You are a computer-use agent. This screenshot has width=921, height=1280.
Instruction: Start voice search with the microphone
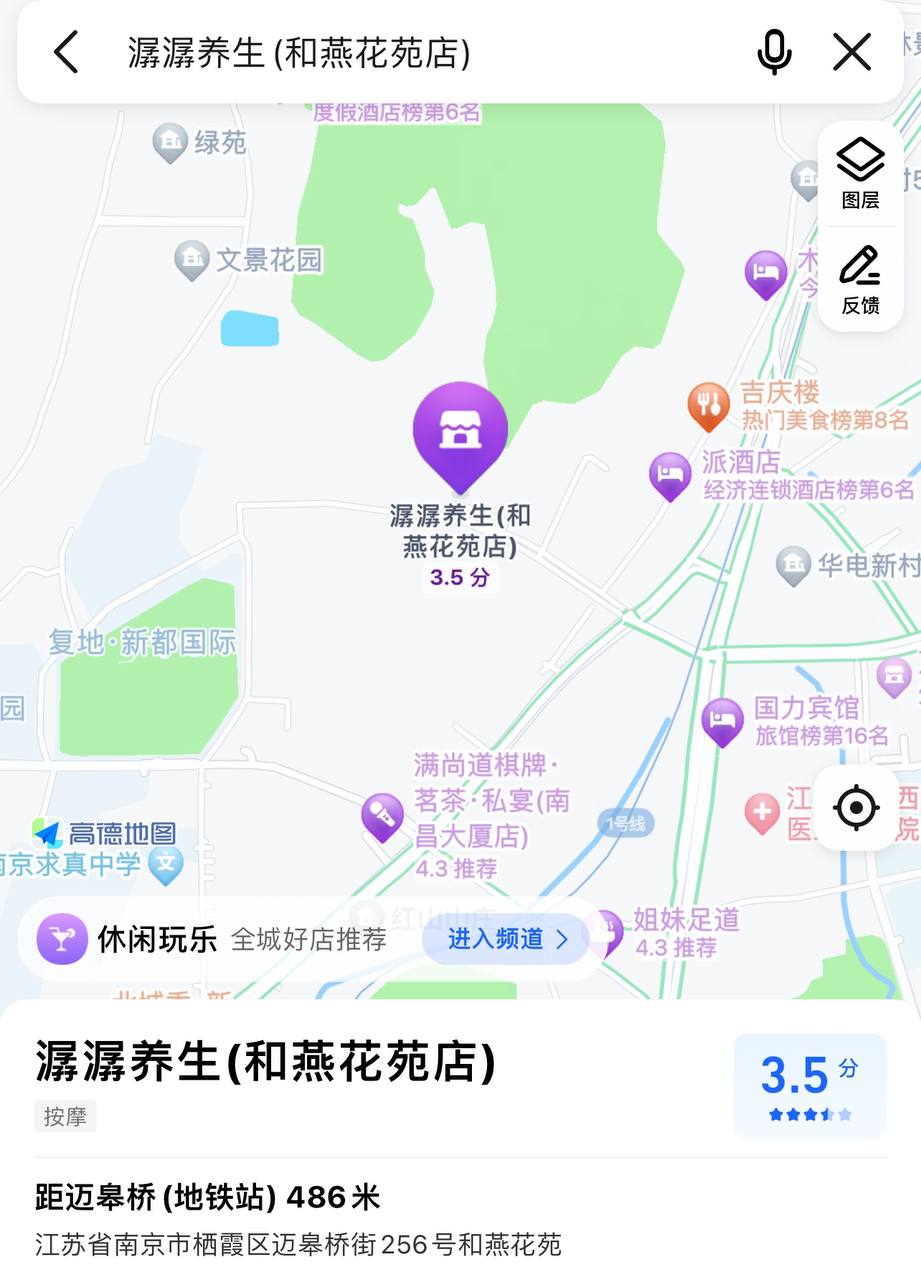point(774,52)
